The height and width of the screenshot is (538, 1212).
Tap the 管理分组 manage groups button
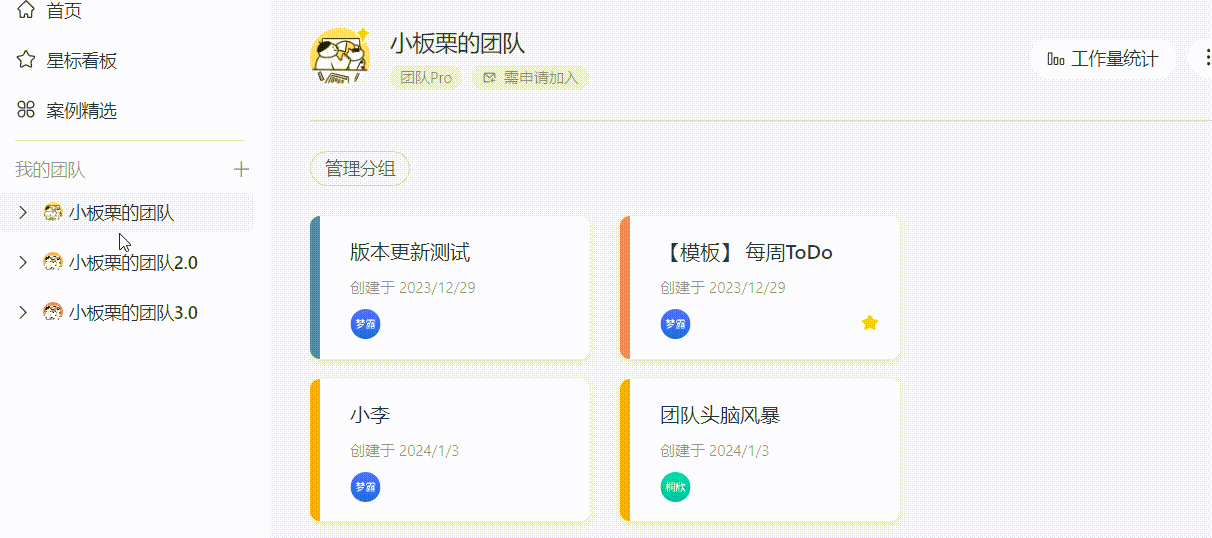[x=360, y=169]
